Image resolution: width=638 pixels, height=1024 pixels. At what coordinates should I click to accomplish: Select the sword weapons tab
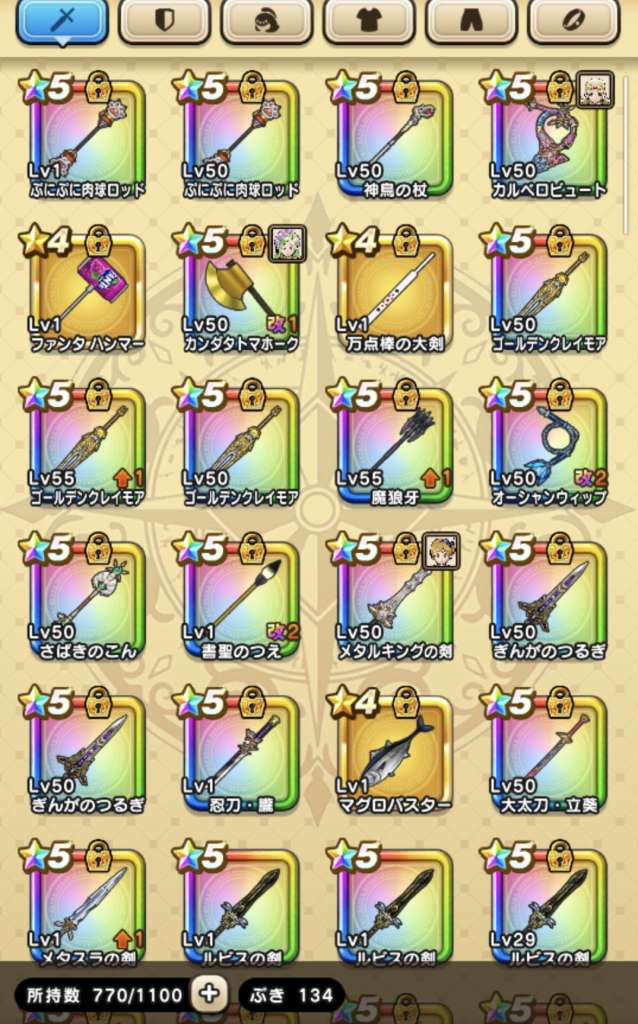point(62,21)
